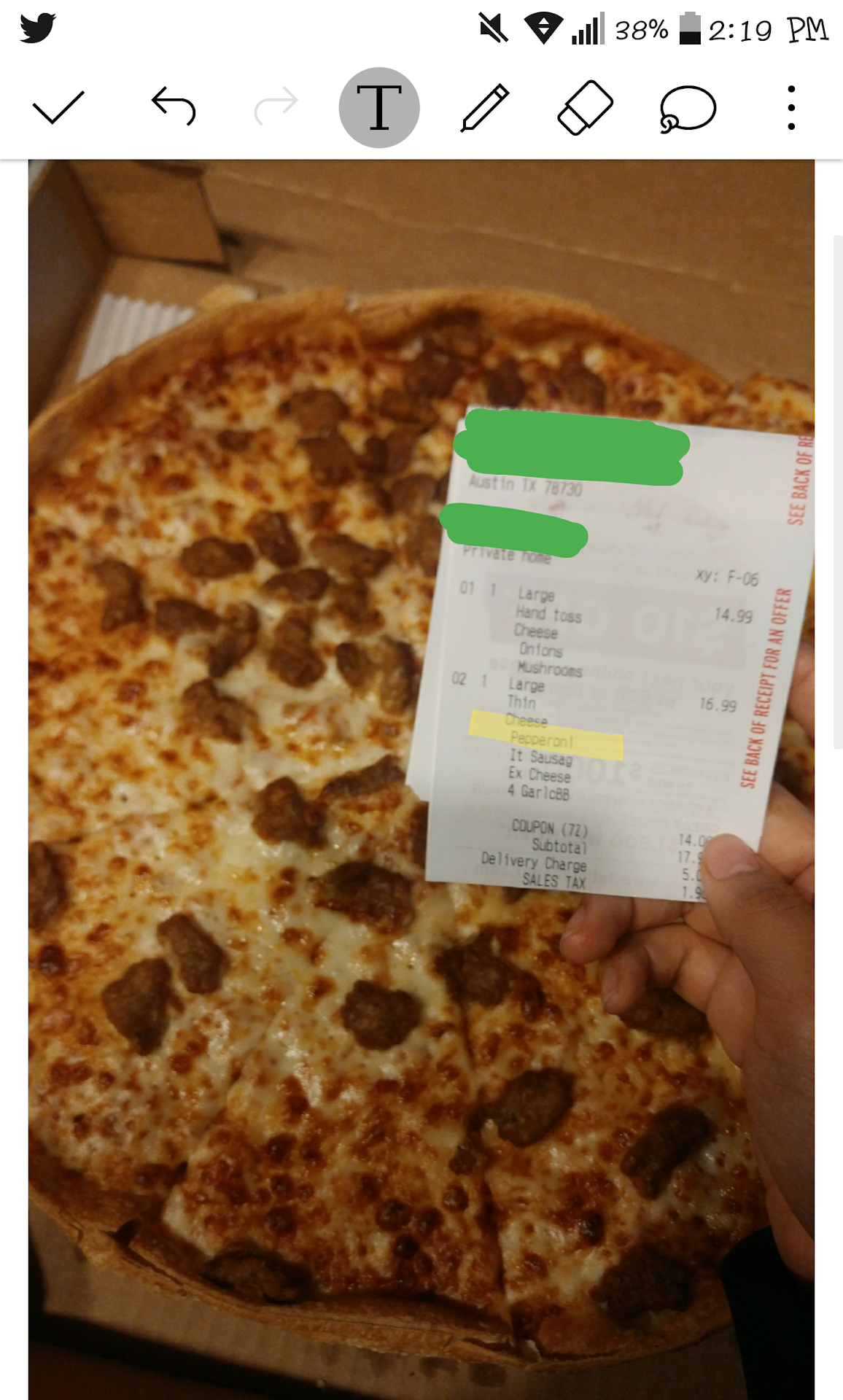Screen dimensions: 843x1400
Task: Confirm edits with the checkmark
Action: pyautogui.click(x=58, y=108)
